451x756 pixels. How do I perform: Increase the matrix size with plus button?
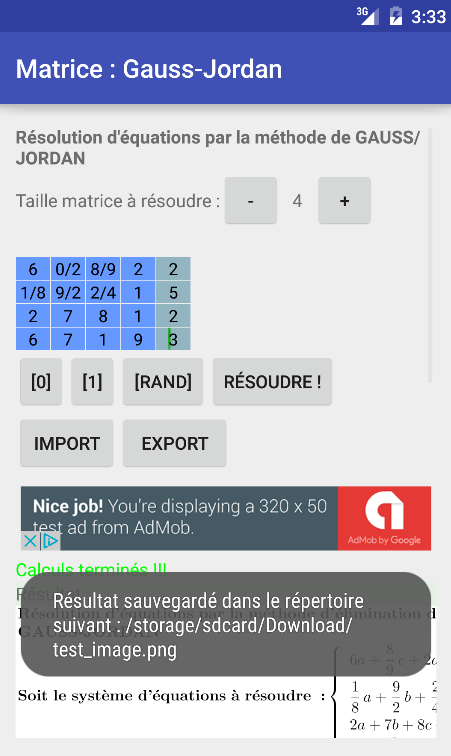pos(344,201)
